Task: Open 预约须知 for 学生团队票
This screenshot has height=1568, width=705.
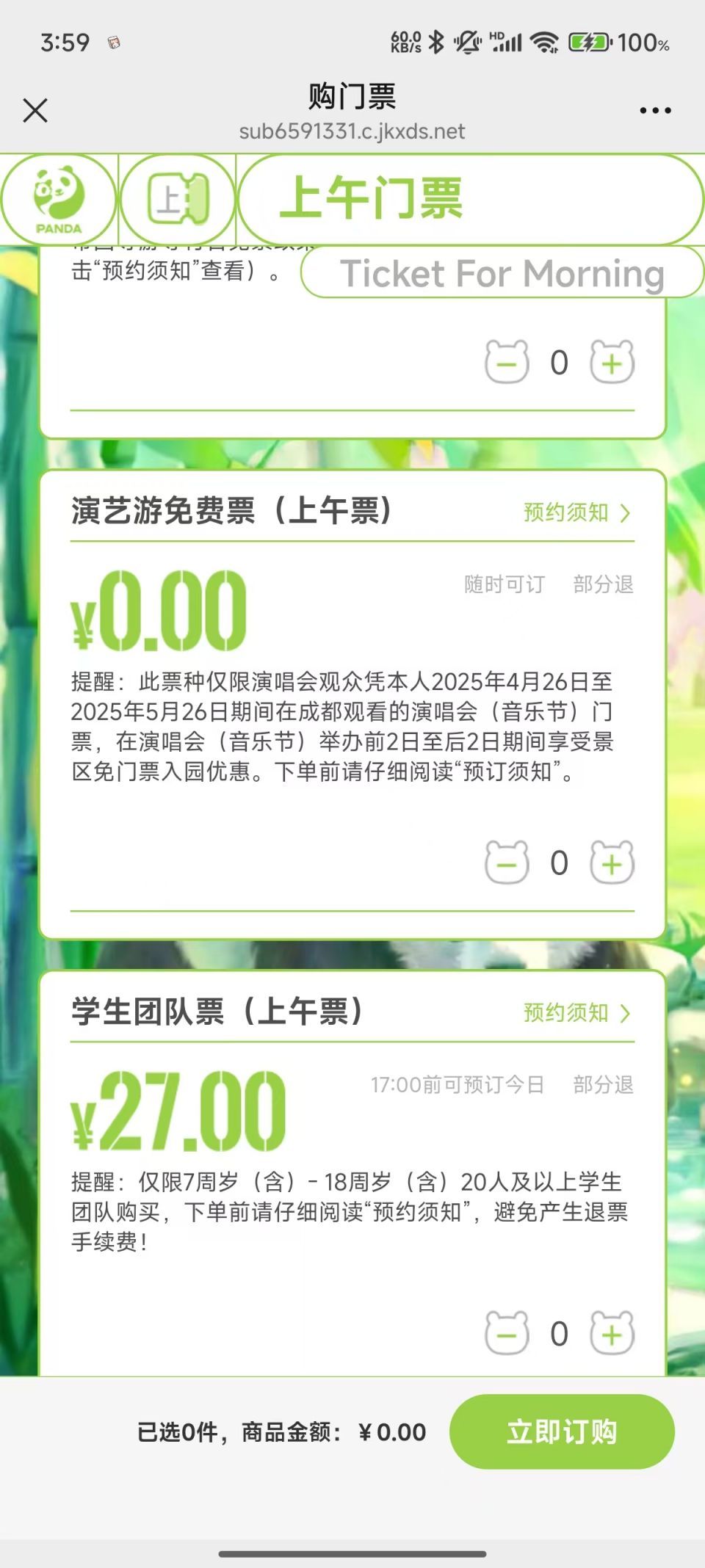Action: (576, 1013)
